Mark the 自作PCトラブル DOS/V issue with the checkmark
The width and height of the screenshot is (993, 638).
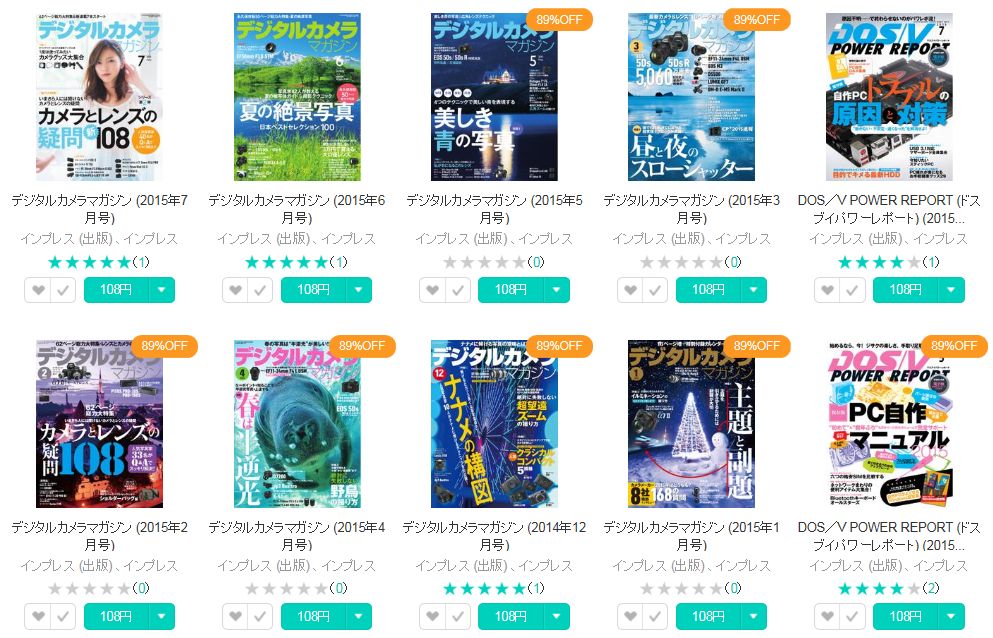(x=851, y=290)
